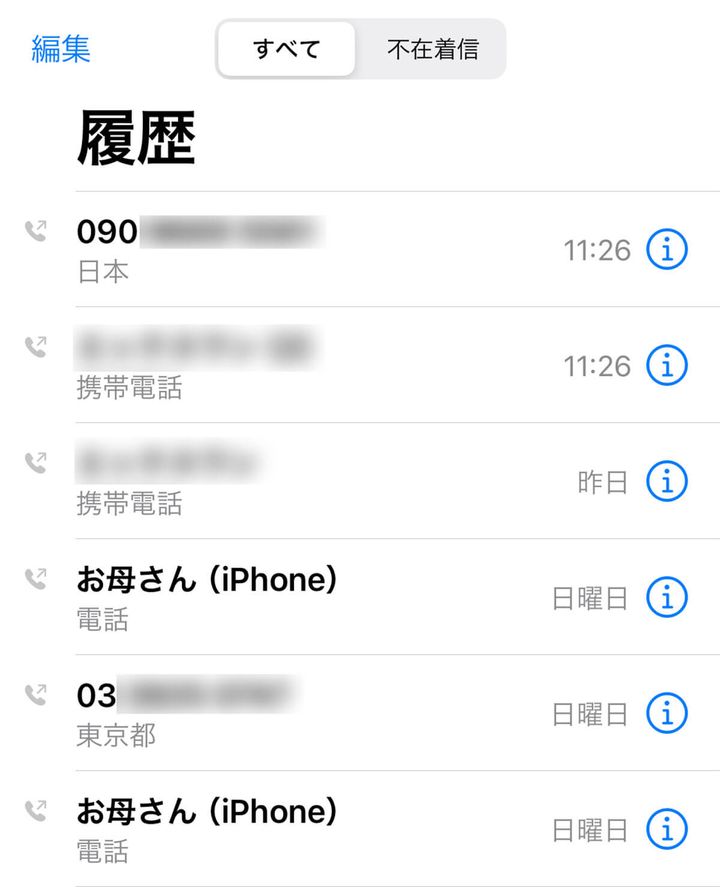The width and height of the screenshot is (720, 887).
Task: Toggle the segmented control back to all calls
Action: pos(286,47)
